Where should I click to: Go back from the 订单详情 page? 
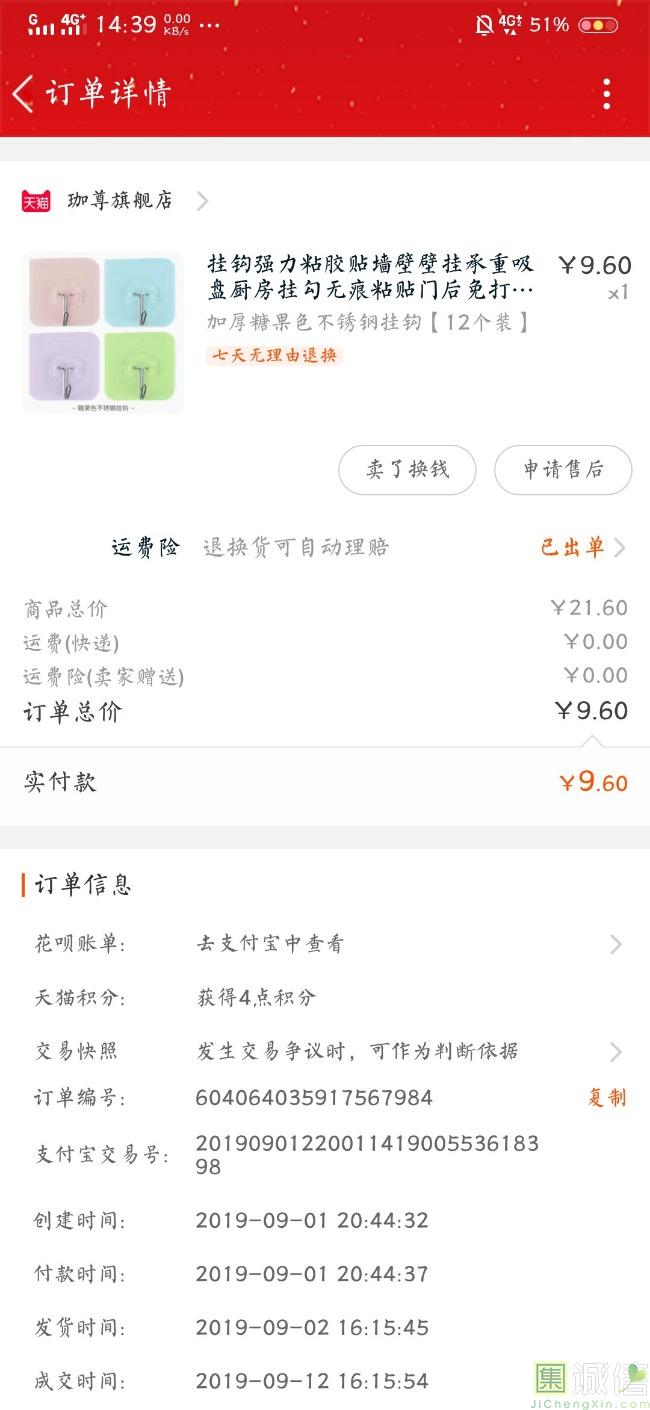[24, 94]
